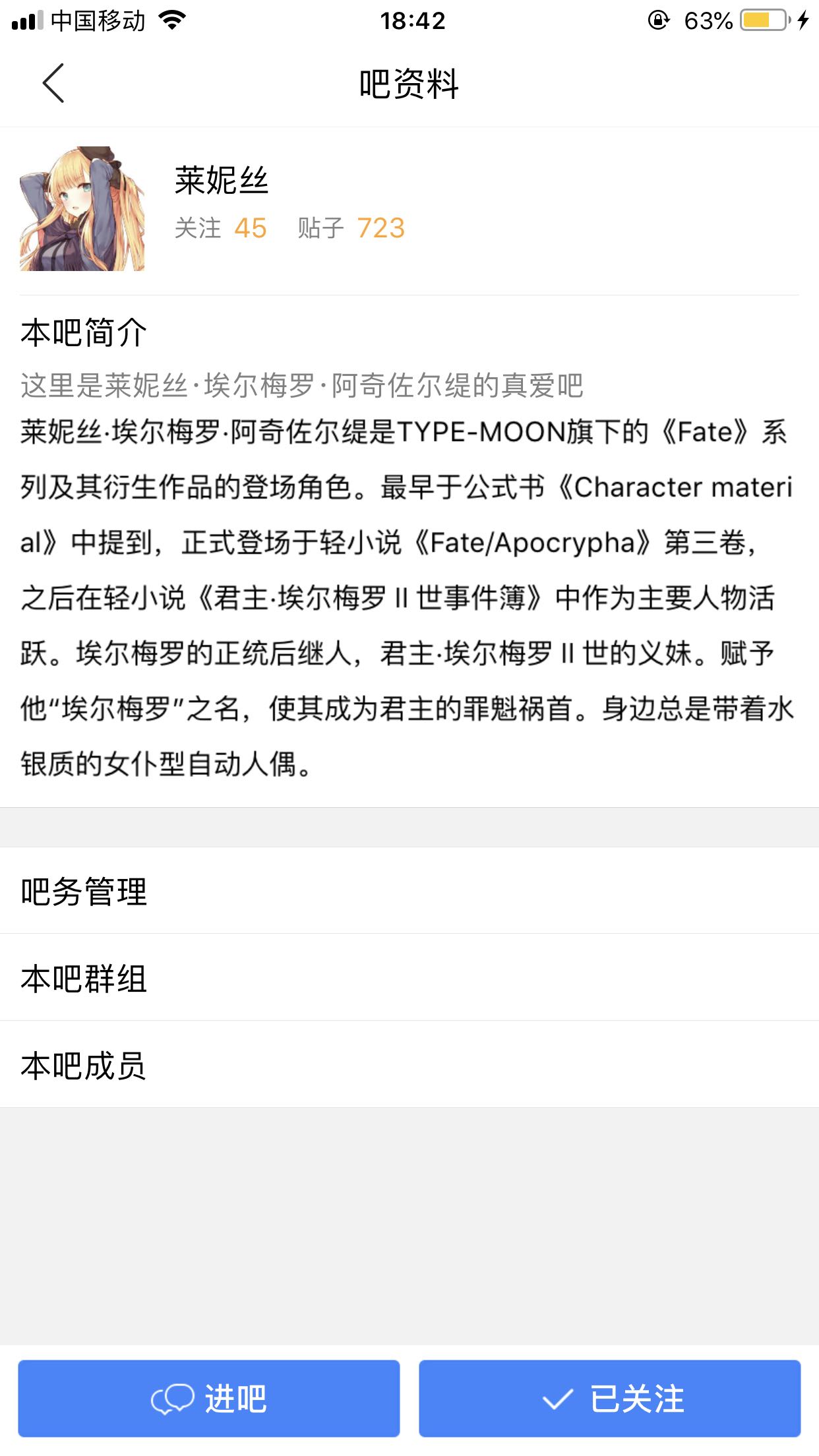
Task: Open the 本吧群组 row
Action: [x=409, y=977]
